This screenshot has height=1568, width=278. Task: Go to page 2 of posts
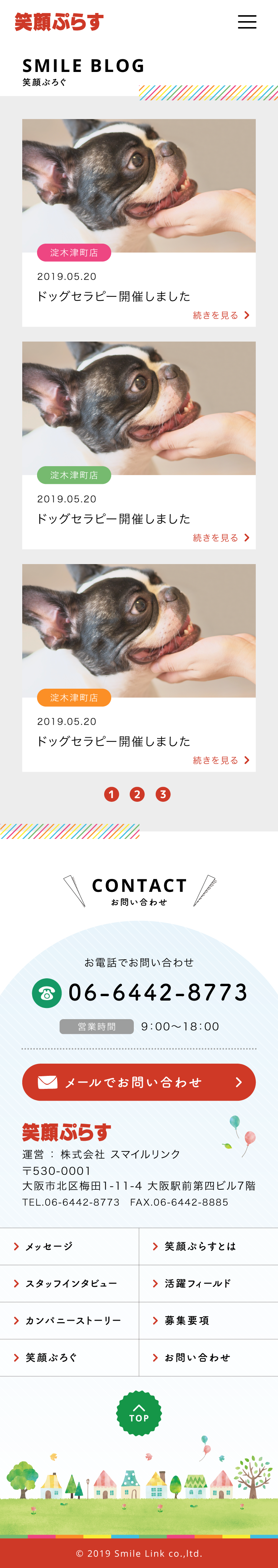click(137, 794)
